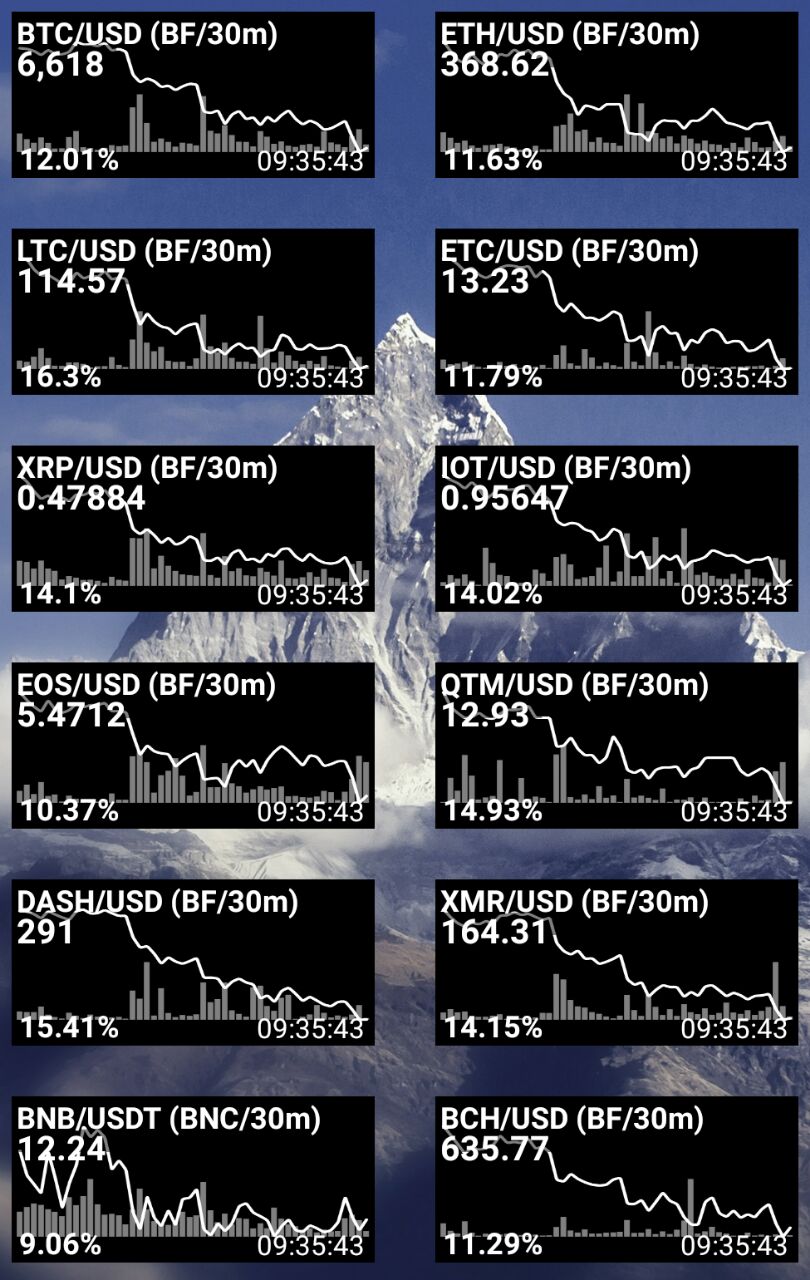View the ETC/USD chart widget
810x1280 pixels.
tap(616, 312)
